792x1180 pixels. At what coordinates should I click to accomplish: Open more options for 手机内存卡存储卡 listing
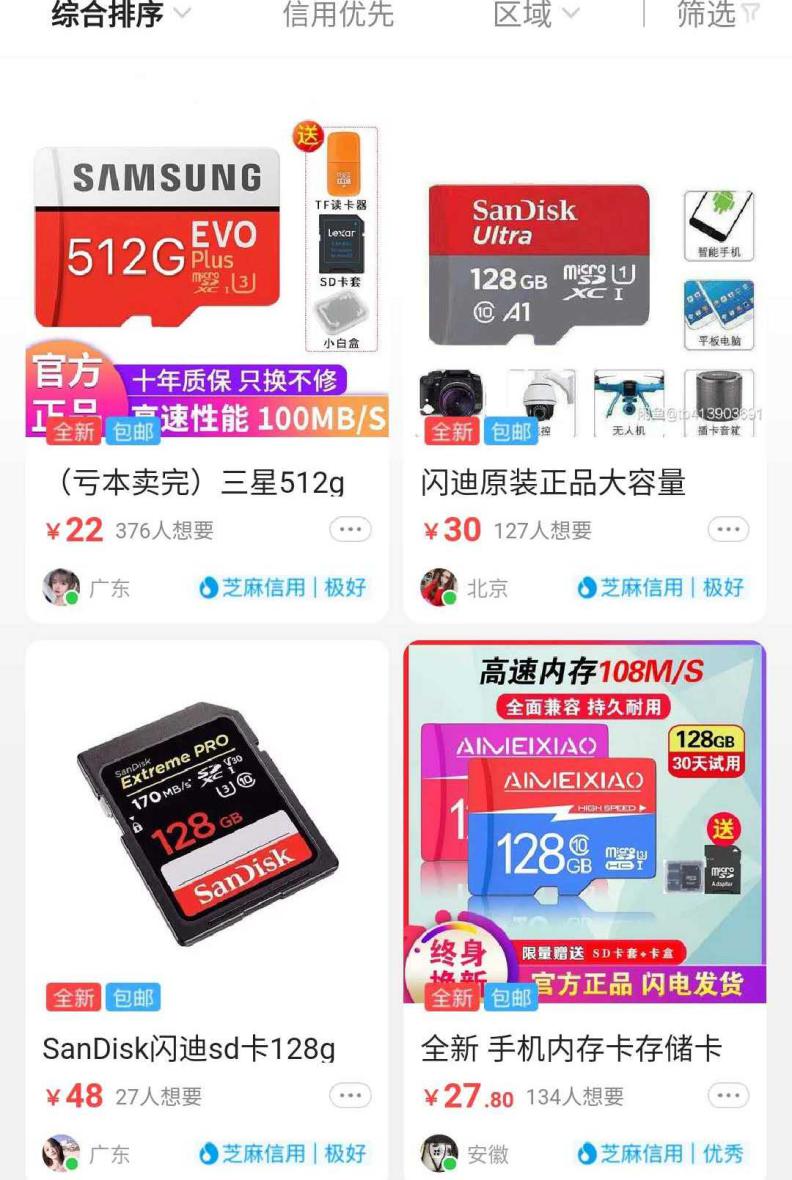728,1096
